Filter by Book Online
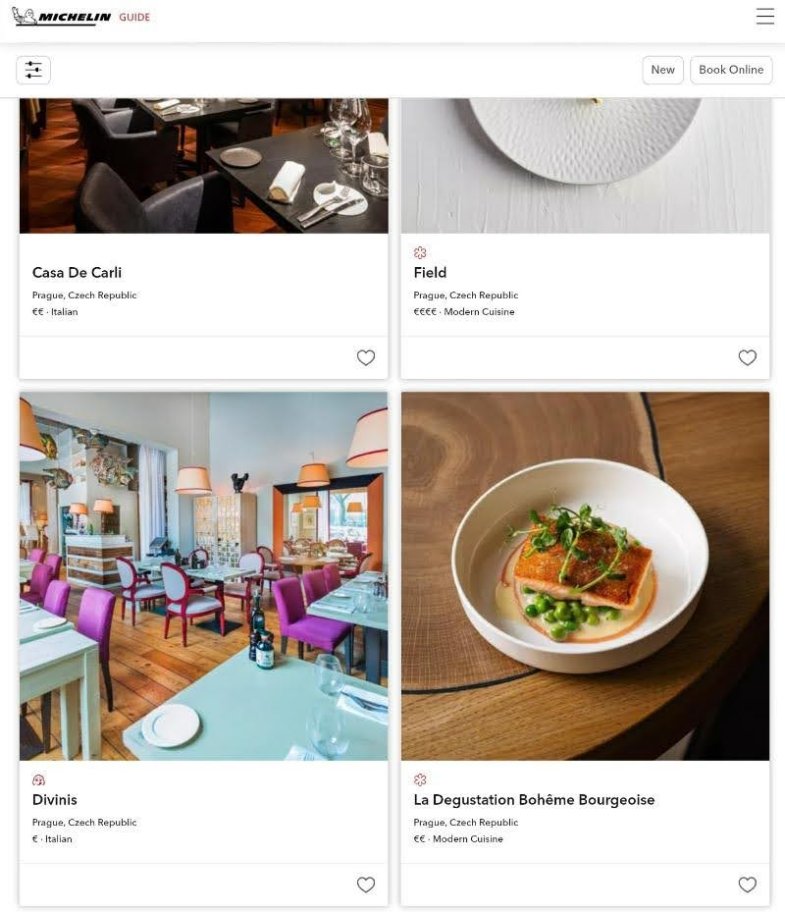The image size is (785, 912). pos(730,70)
